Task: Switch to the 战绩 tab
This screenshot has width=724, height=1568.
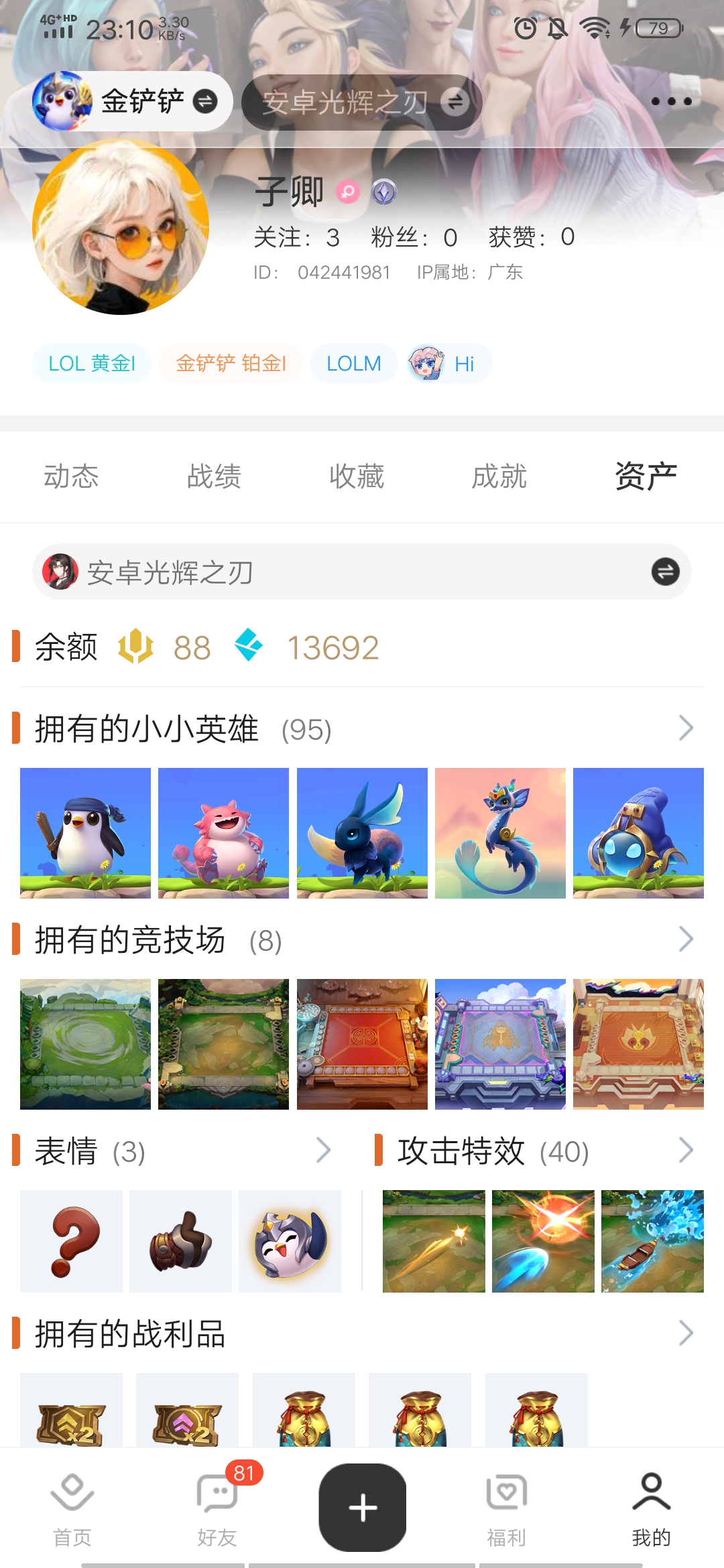Action: [x=214, y=476]
